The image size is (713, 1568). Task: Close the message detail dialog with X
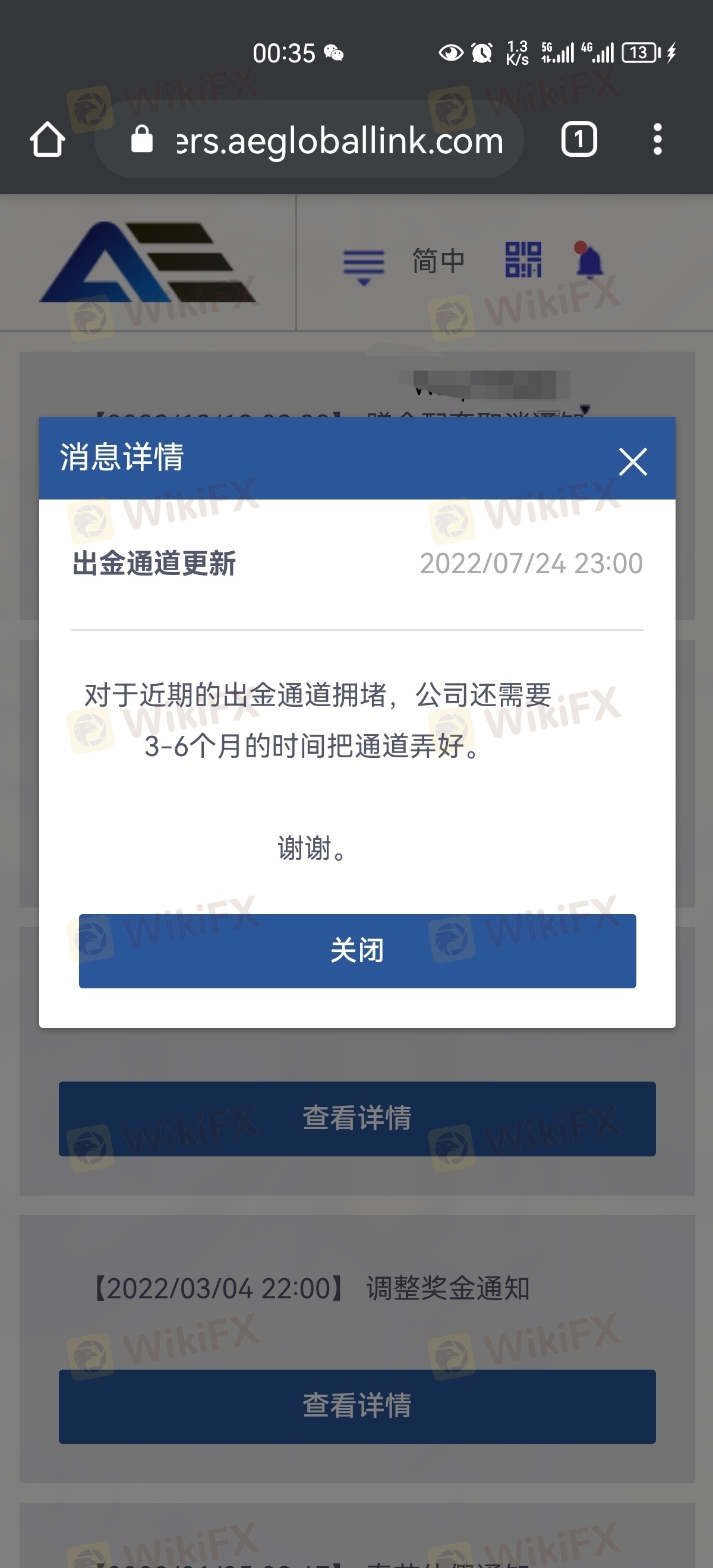tap(633, 461)
